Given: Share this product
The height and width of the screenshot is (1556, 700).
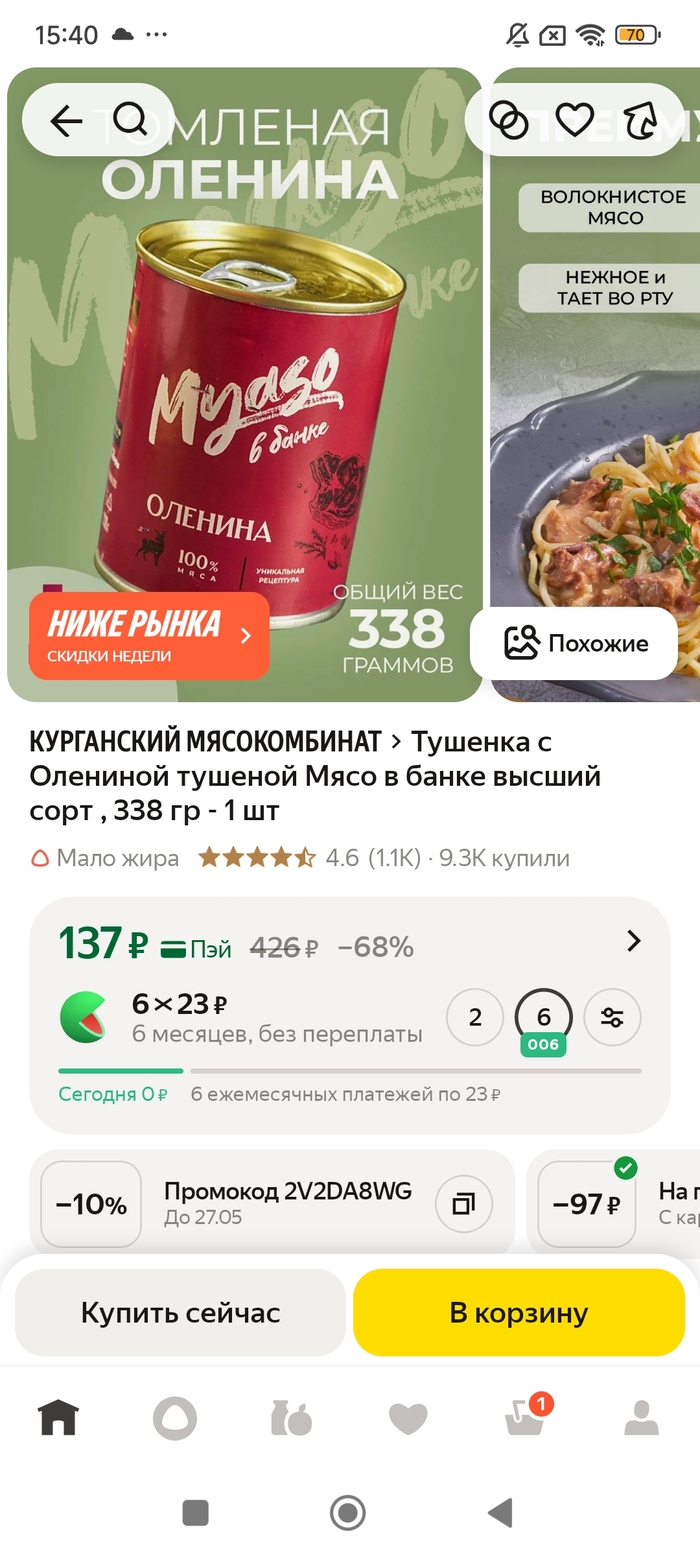Looking at the screenshot, I should click(639, 121).
